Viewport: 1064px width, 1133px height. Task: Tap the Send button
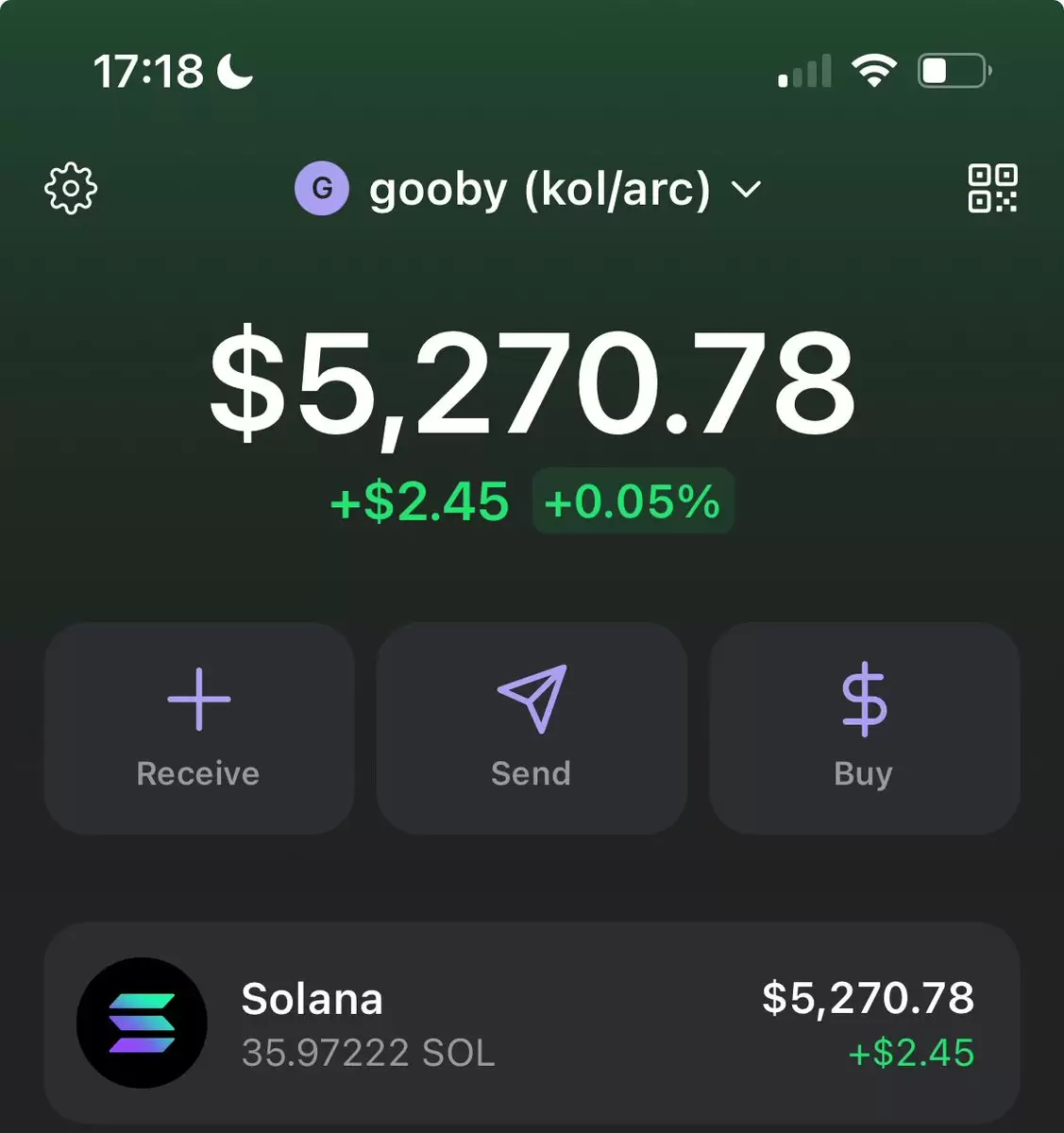pos(532,728)
